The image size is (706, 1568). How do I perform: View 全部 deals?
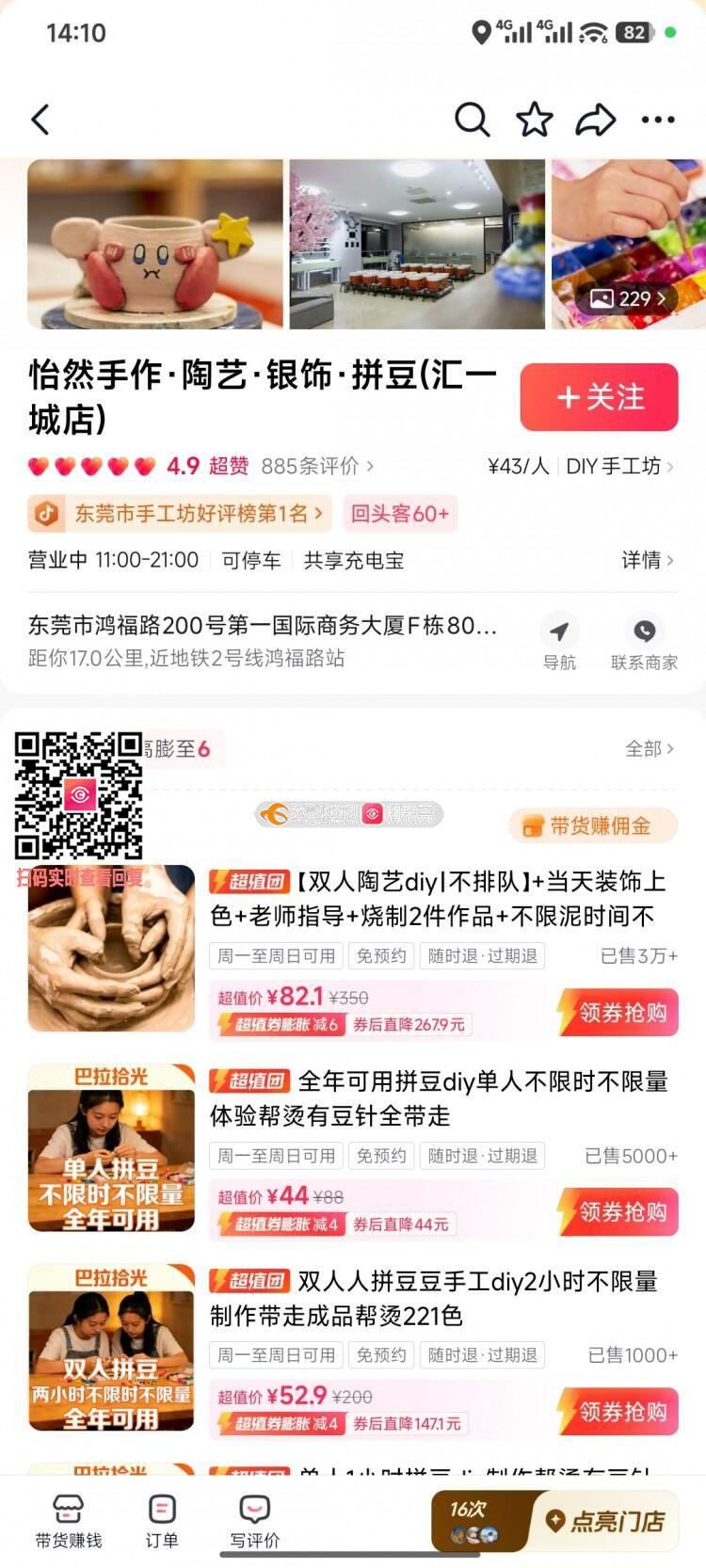649,749
